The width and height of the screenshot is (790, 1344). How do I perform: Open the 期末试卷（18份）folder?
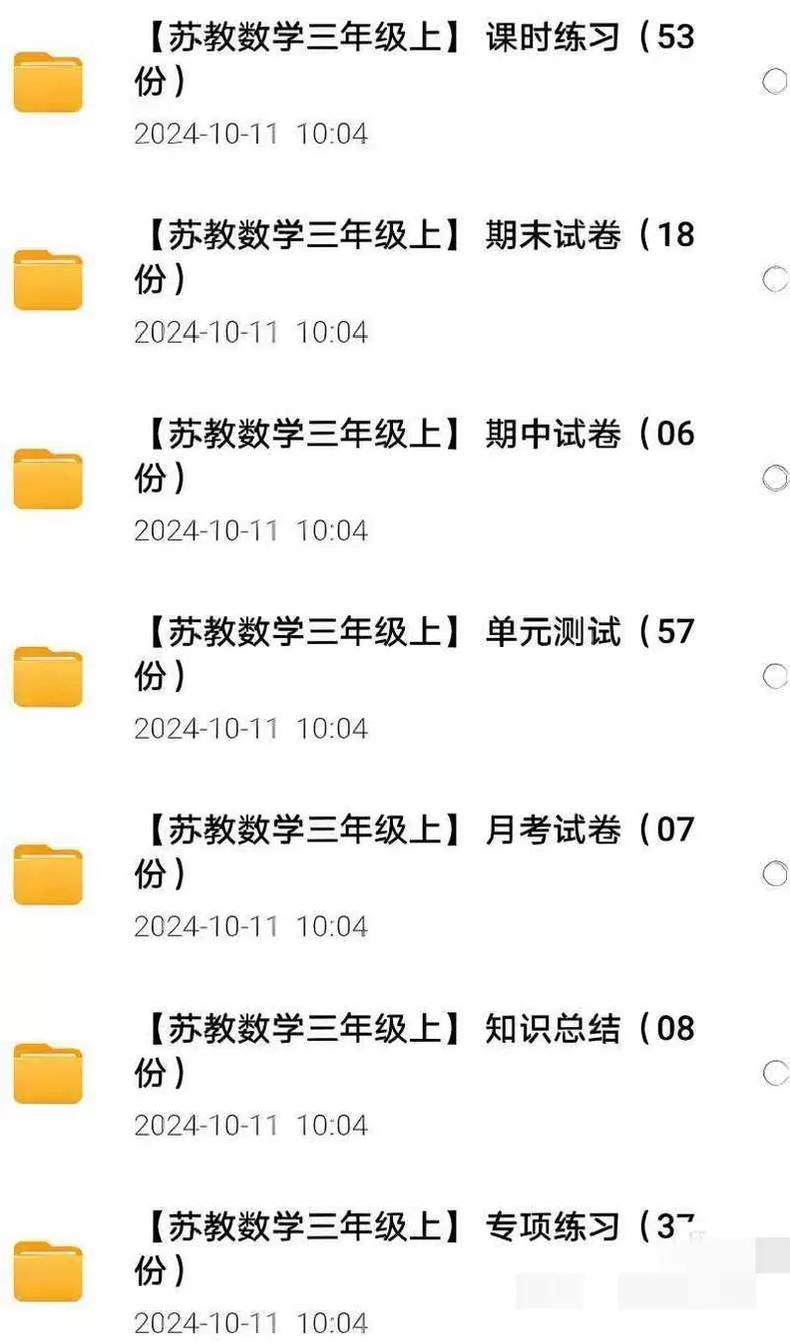[x=414, y=258]
